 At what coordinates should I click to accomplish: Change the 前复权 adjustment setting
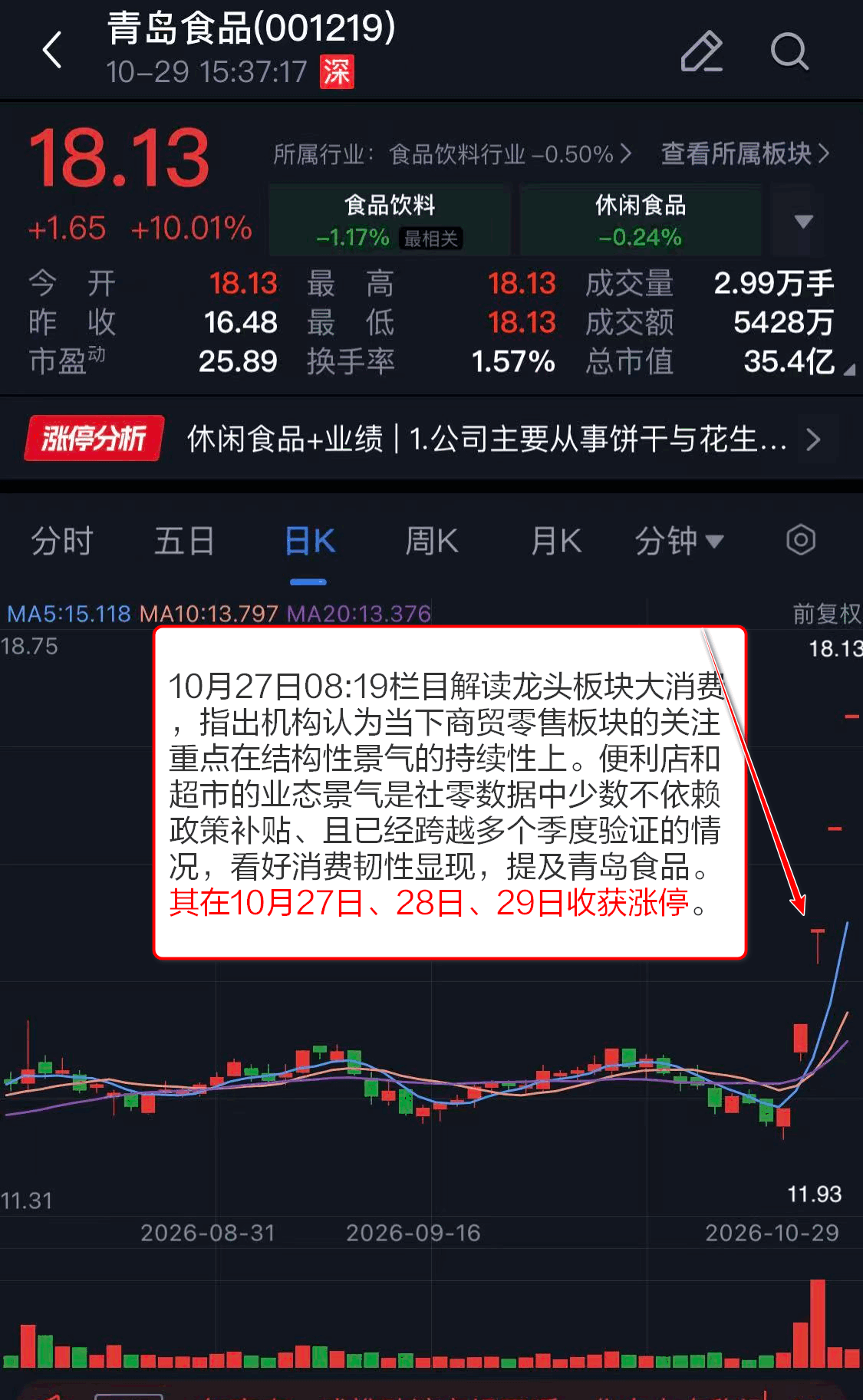(x=826, y=614)
